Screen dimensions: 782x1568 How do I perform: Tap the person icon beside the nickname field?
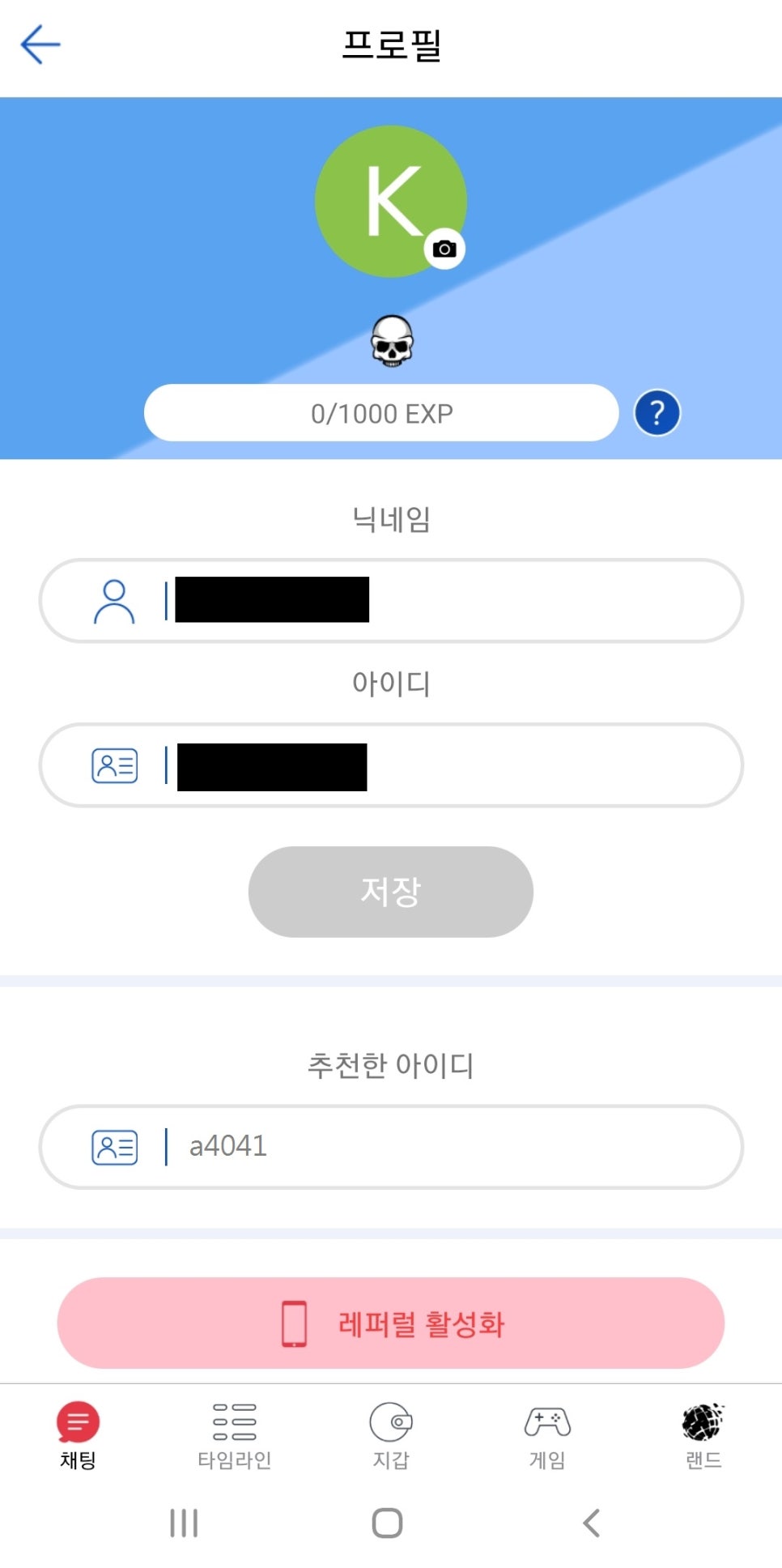tap(113, 601)
